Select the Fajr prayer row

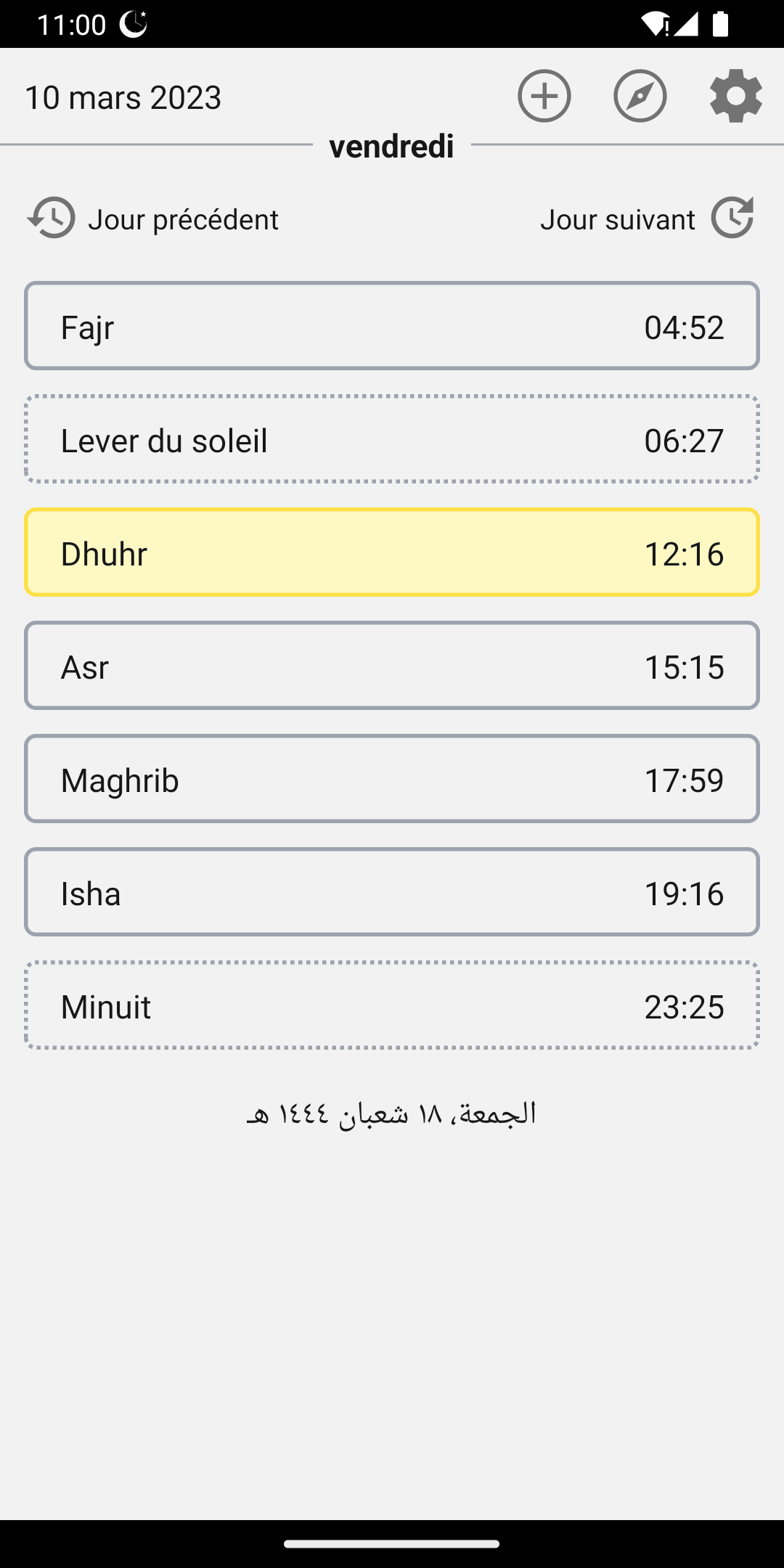coord(392,326)
